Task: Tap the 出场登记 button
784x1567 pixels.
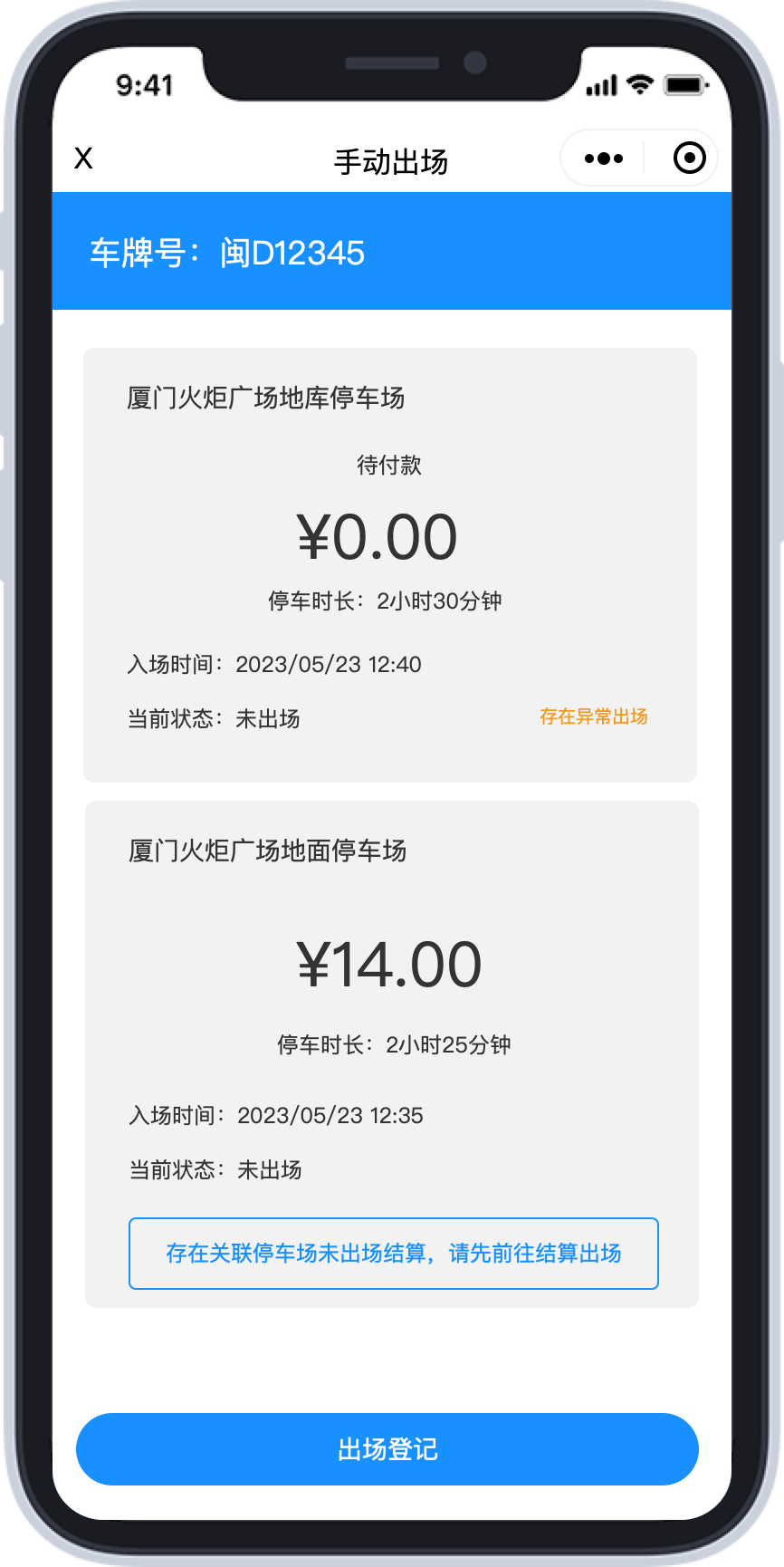Action: [x=387, y=1449]
